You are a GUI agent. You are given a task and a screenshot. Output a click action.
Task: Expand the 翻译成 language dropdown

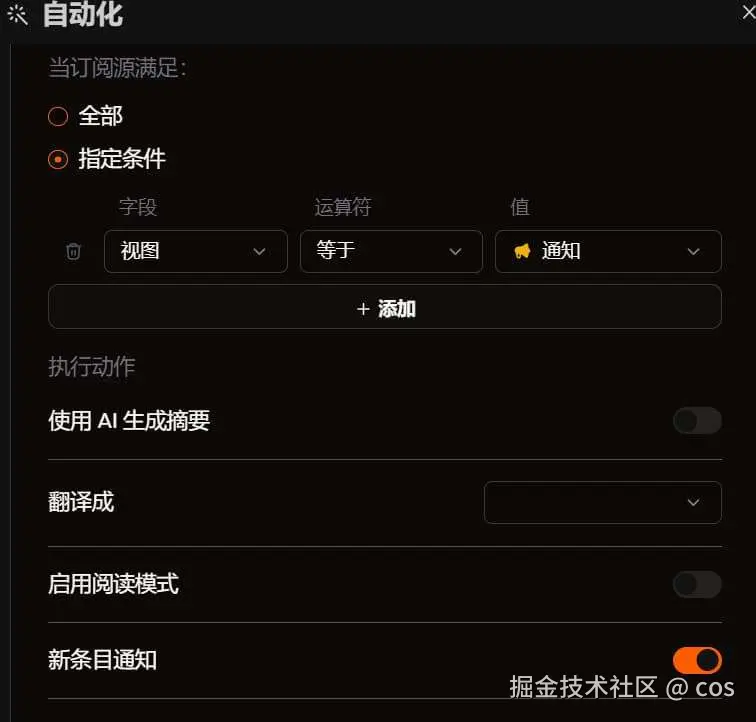pyautogui.click(x=602, y=502)
